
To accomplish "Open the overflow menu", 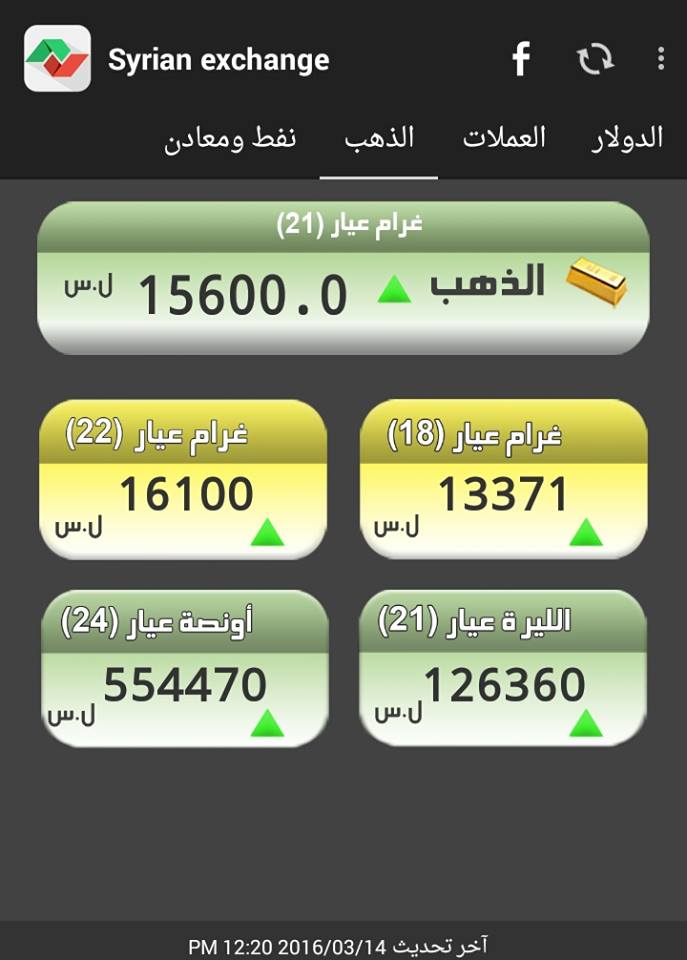I will 660,60.
